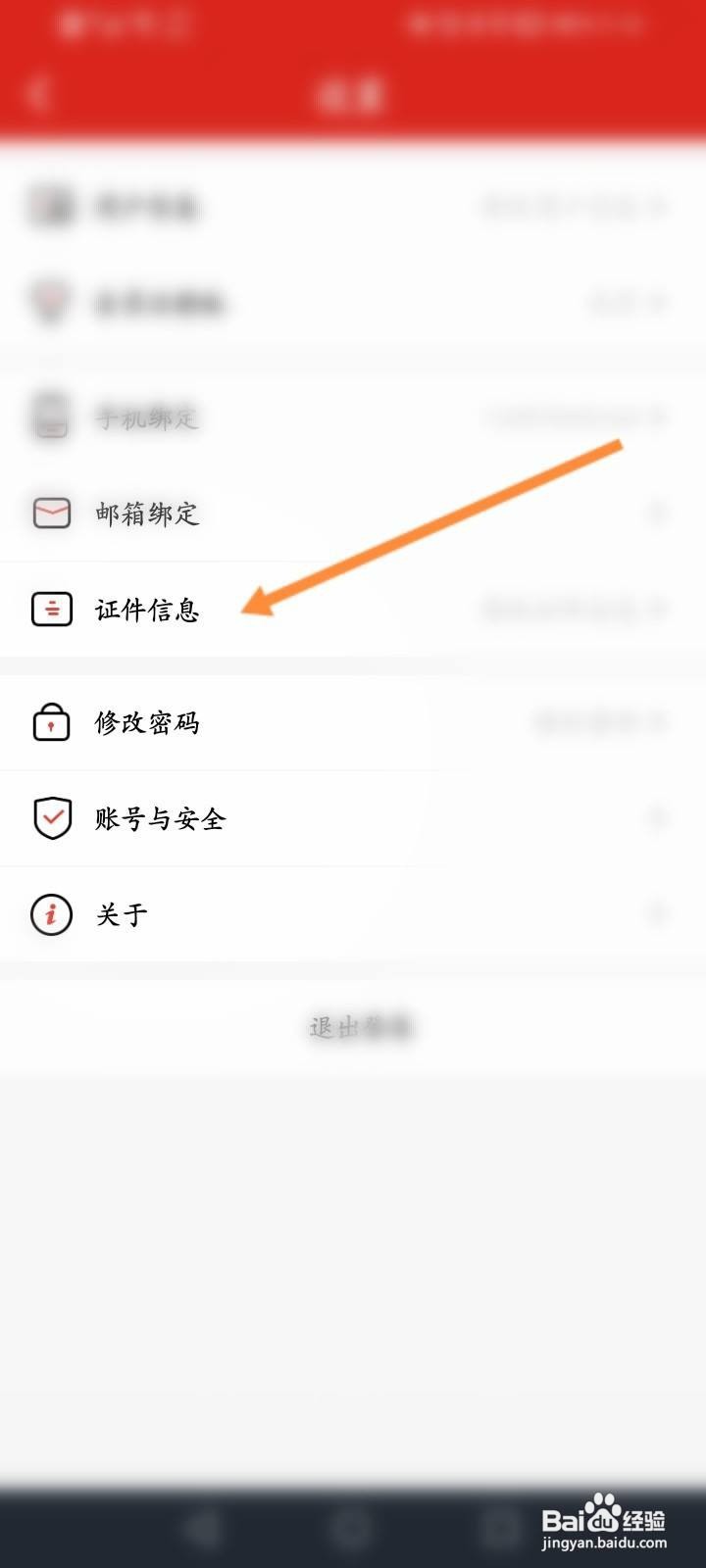Screen dimensions: 706x1568
Task: Choose 修改密码 from the settings list
Action: tap(145, 723)
